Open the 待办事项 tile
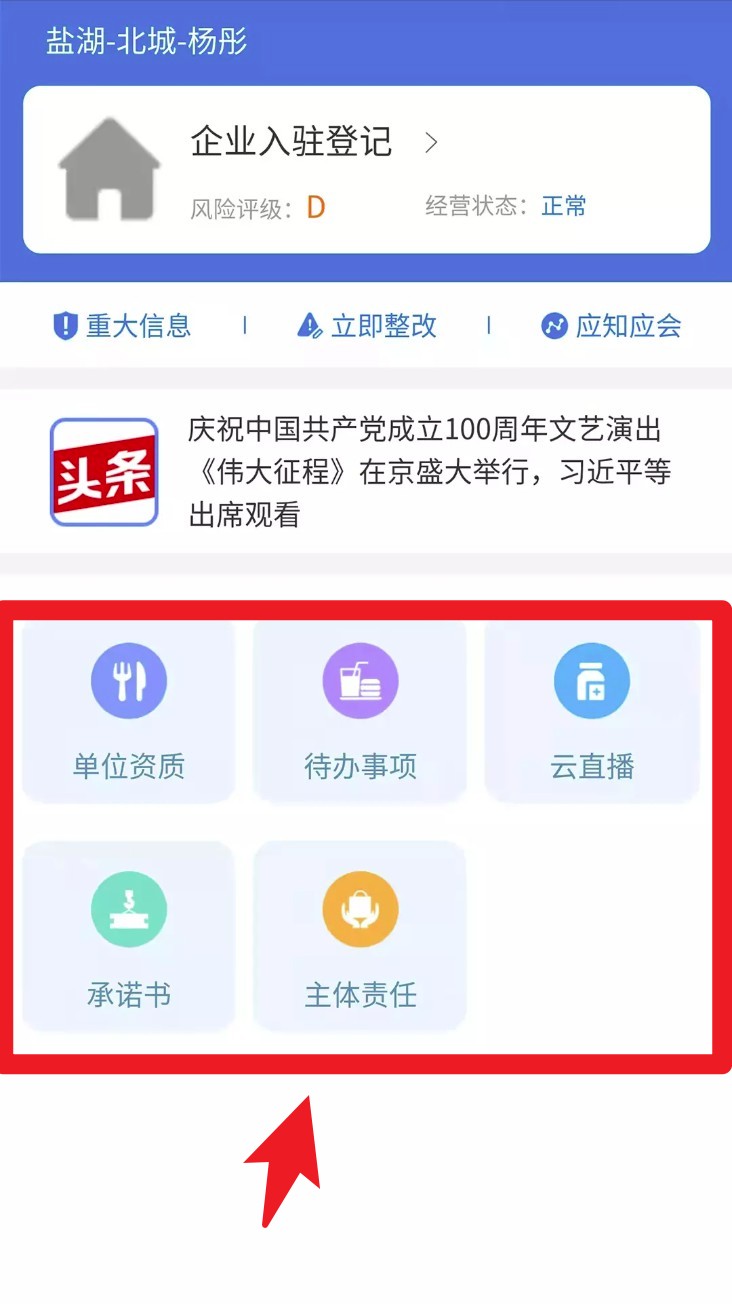The image size is (732, 1304). pos(360,712)
